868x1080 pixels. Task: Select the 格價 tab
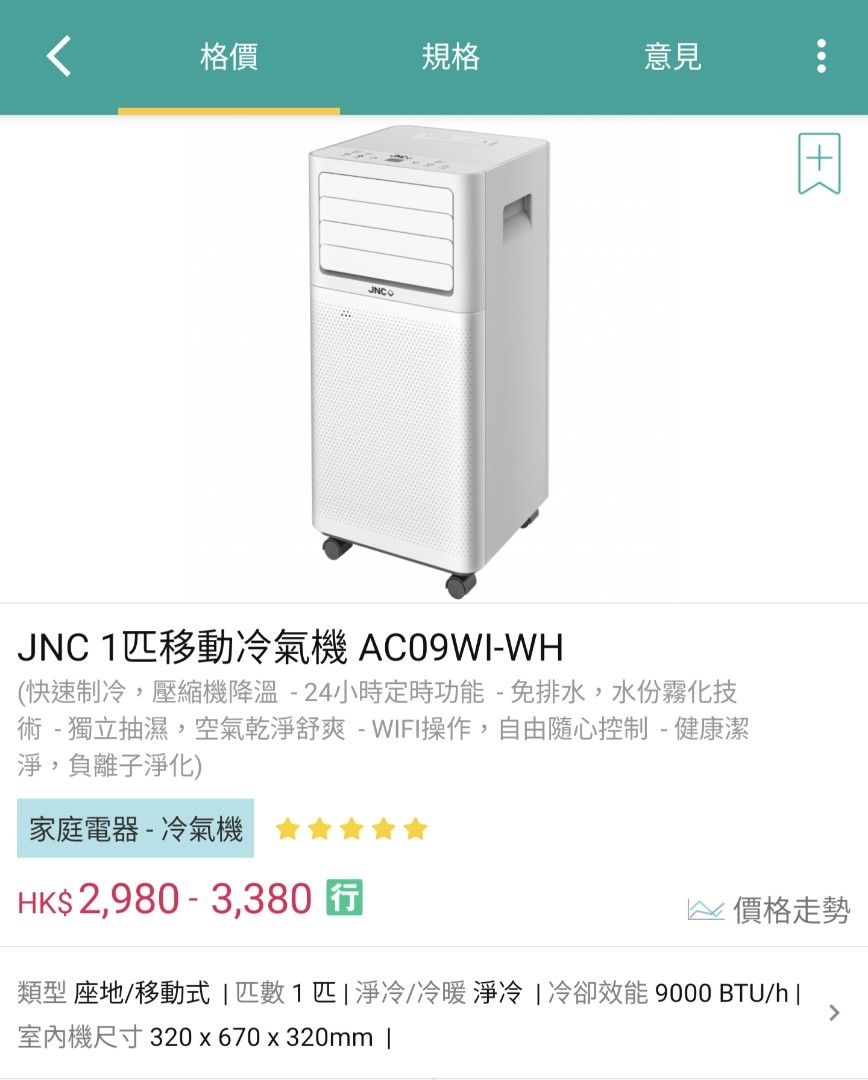coord(229,57)
